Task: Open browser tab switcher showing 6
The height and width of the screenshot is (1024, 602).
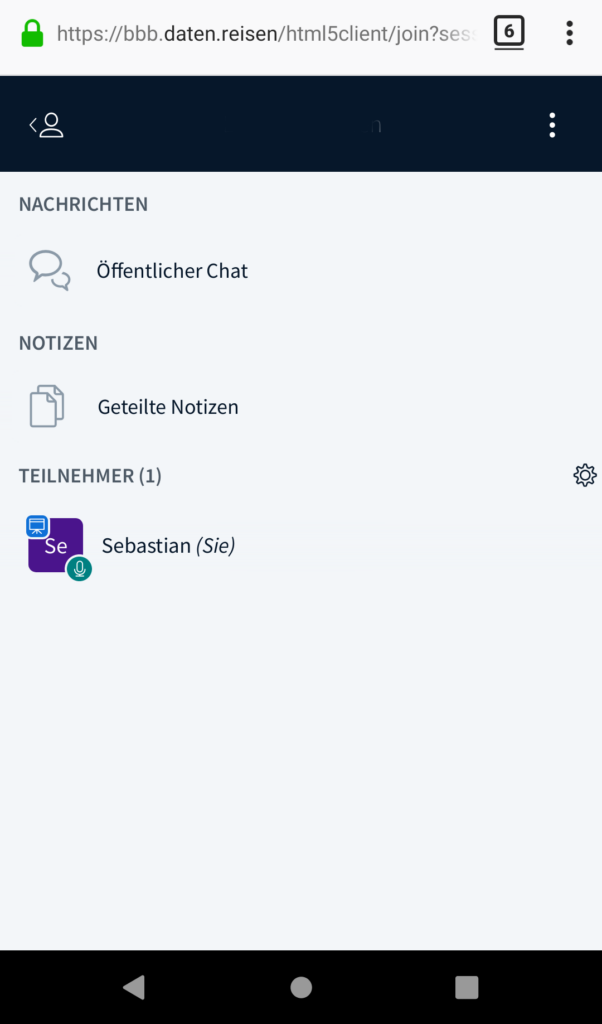Action: (x=509, y=32)
